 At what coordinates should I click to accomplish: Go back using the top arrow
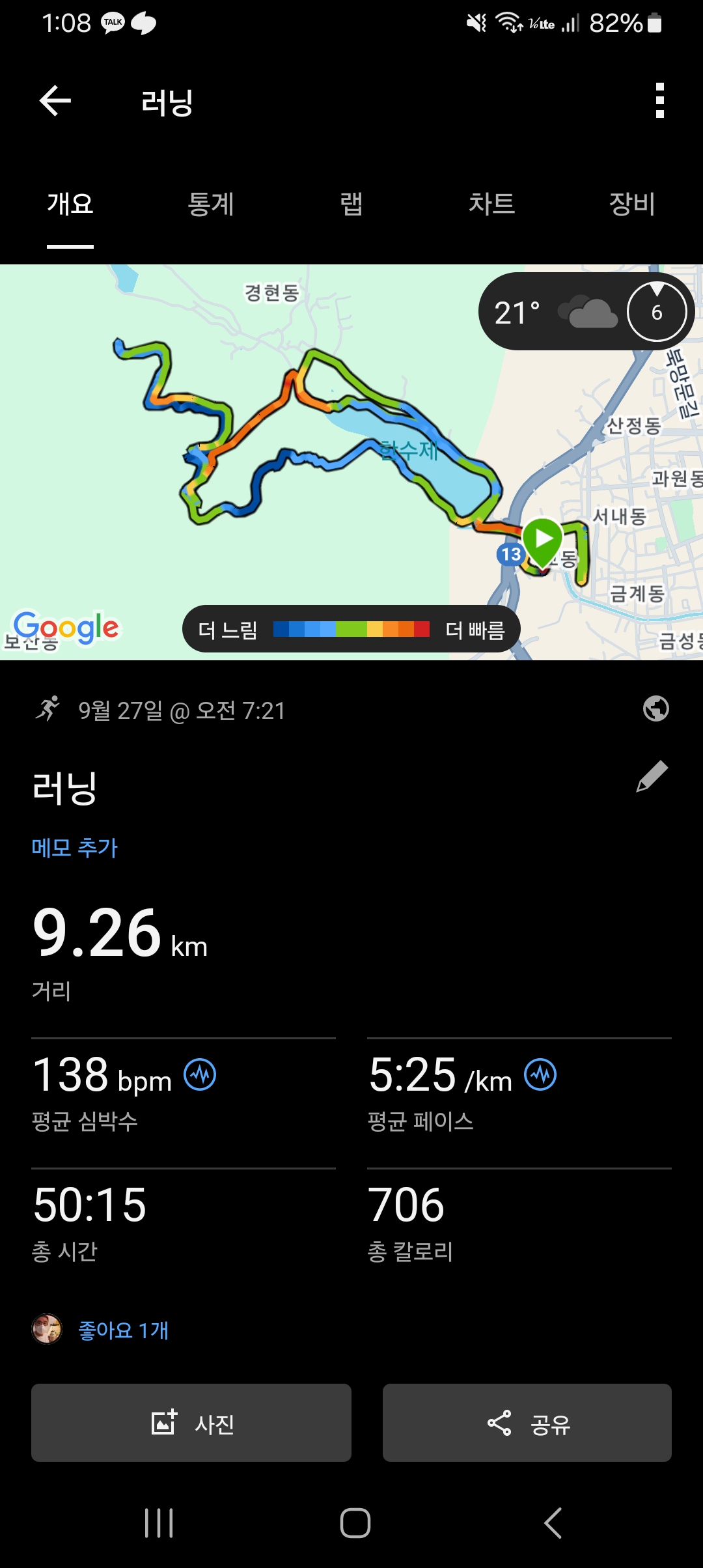click(55, 101)
